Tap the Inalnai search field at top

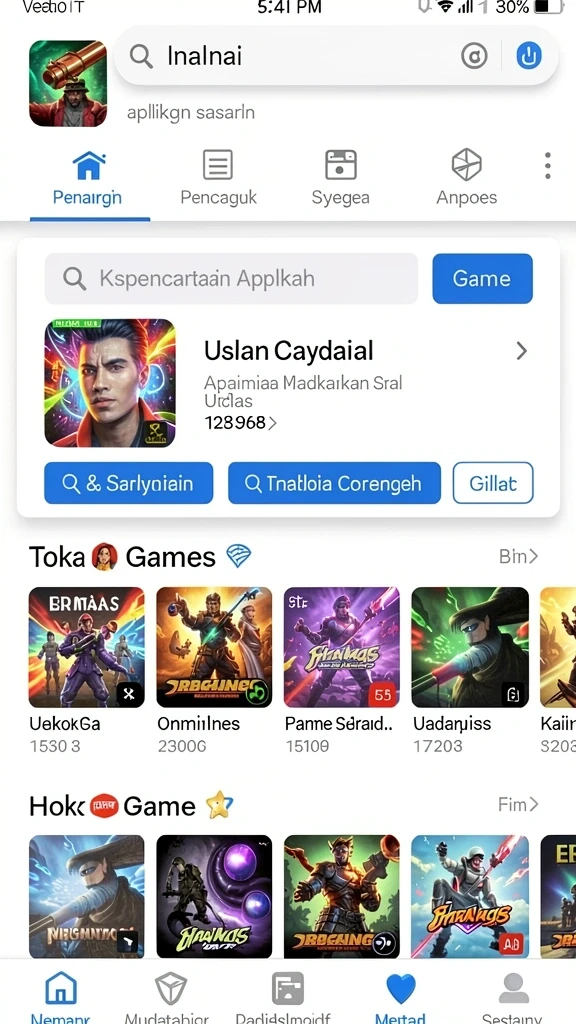[336, 56]
